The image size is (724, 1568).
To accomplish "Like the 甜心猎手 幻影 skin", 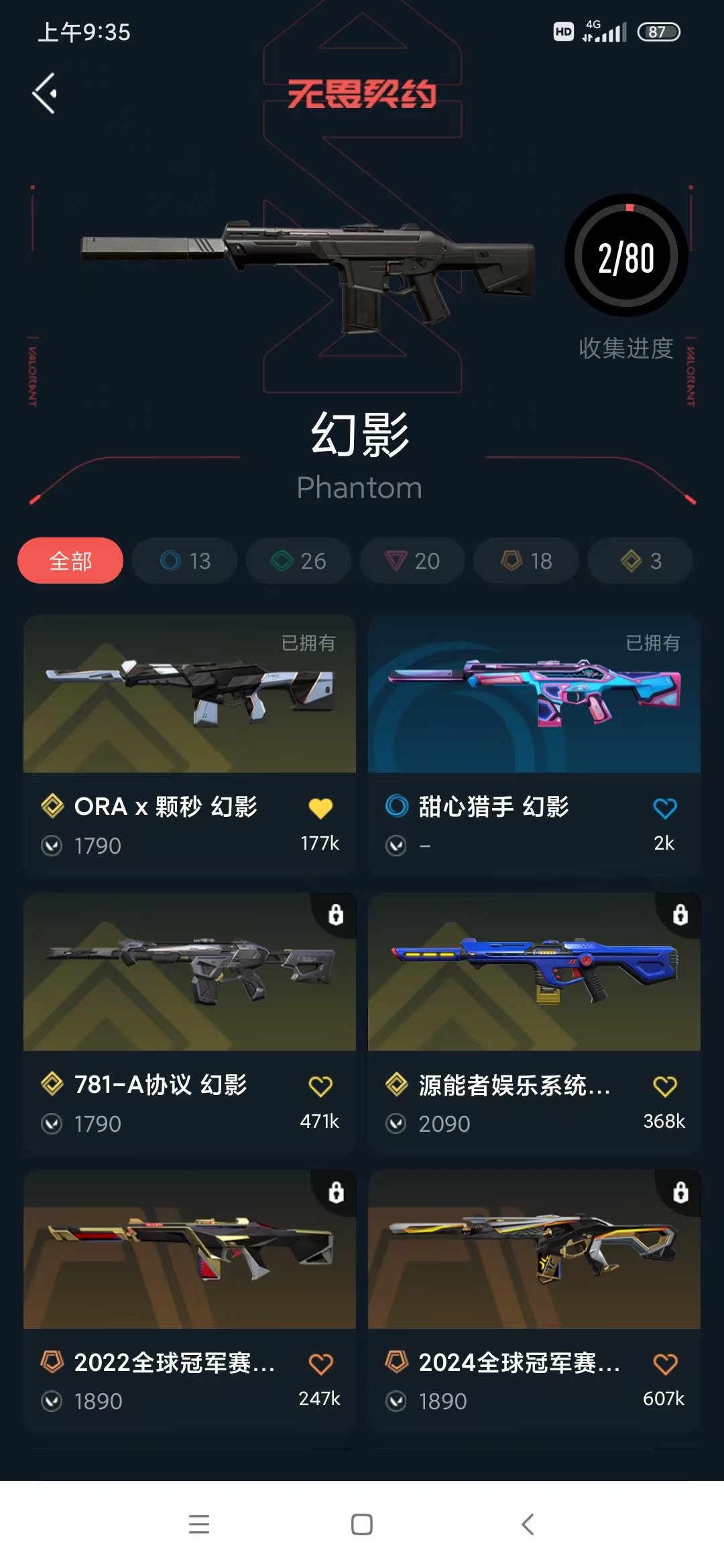I will point(665,808).
